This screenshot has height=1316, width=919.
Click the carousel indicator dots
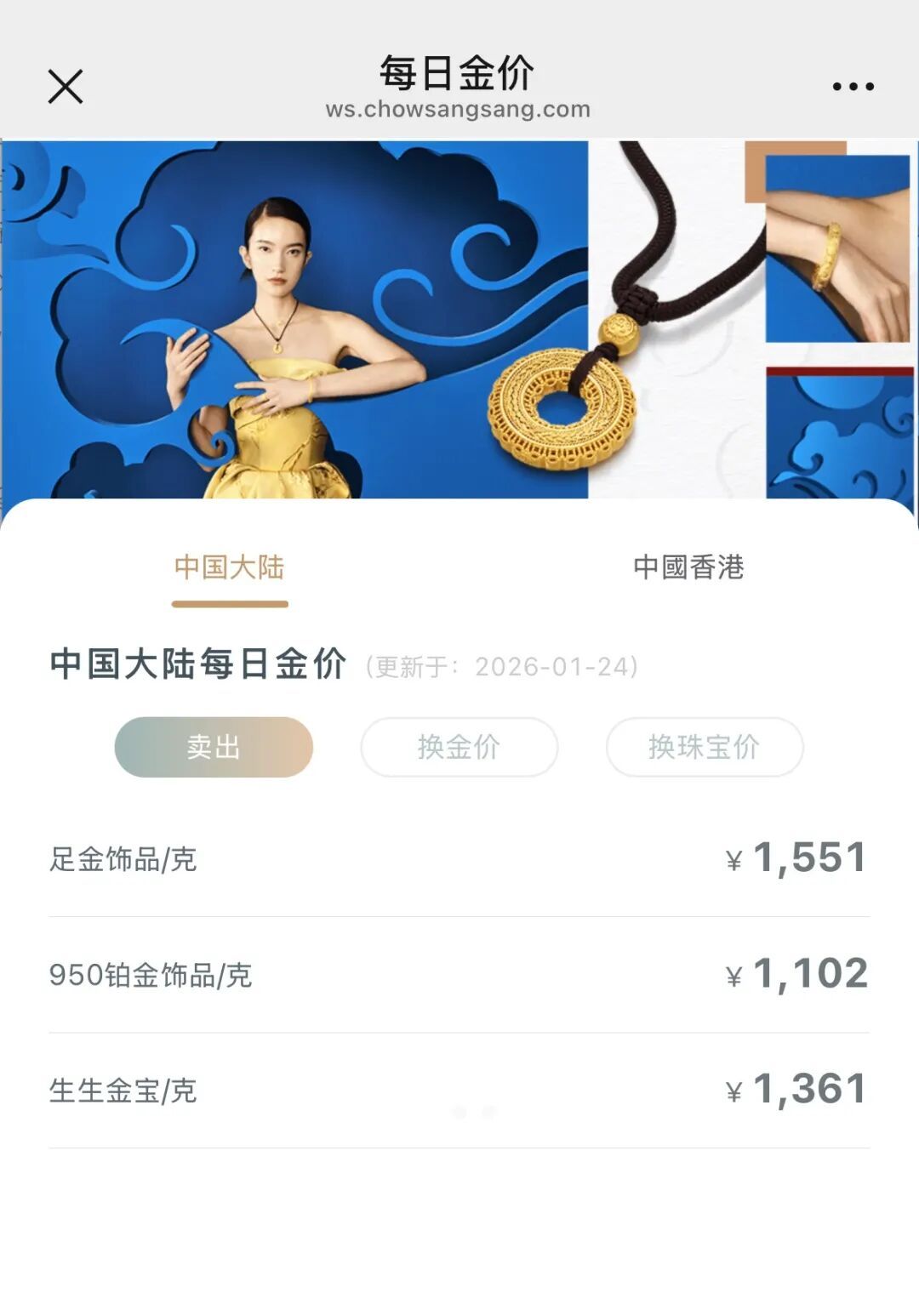473,1111
